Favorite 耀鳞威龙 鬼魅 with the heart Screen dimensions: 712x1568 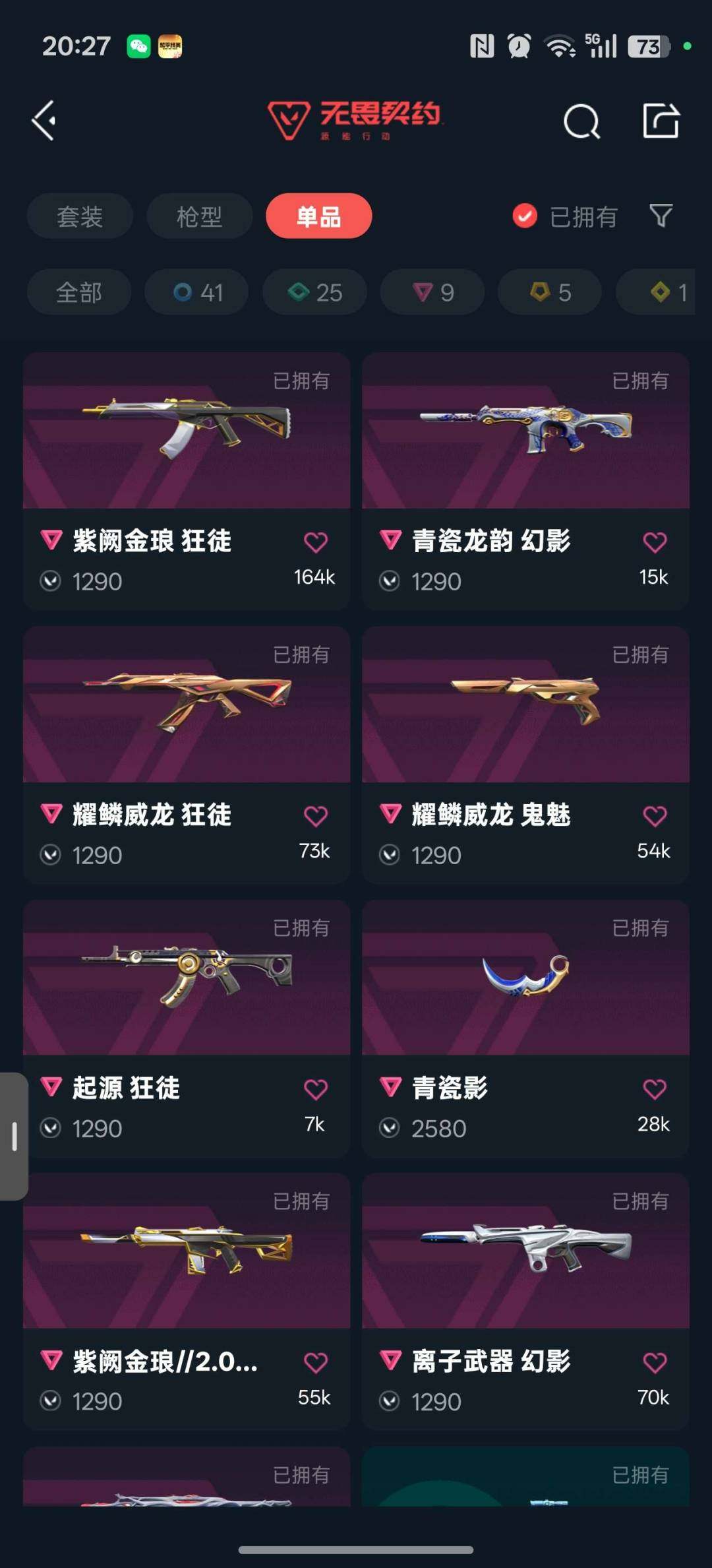click(x=653, y=815)
